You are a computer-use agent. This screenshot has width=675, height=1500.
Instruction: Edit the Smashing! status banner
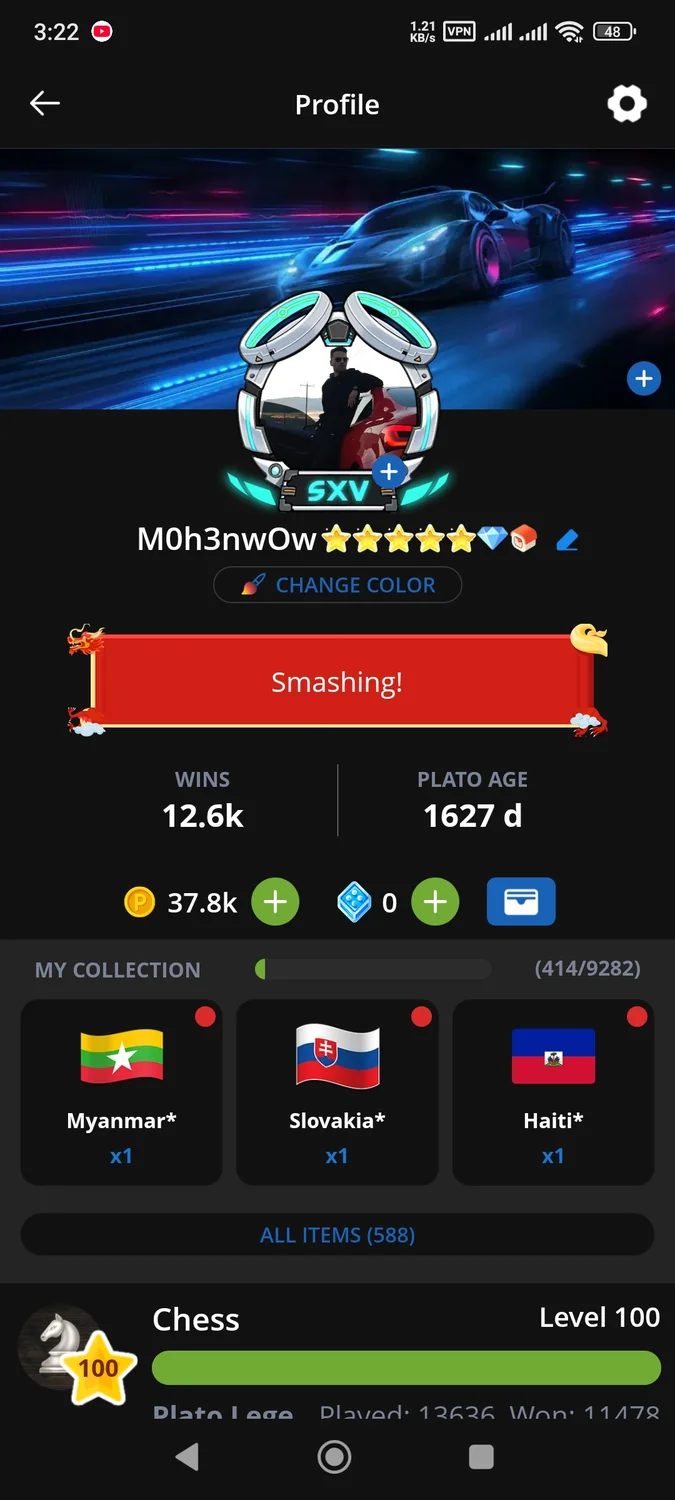(337, 682)
